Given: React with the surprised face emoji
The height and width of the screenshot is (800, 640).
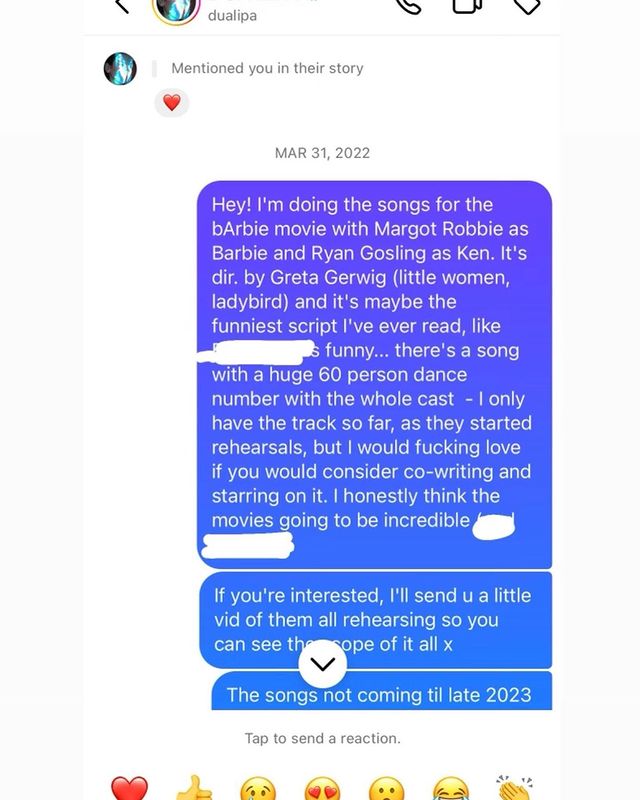Looking at the screenshot, I should [386, 790].
